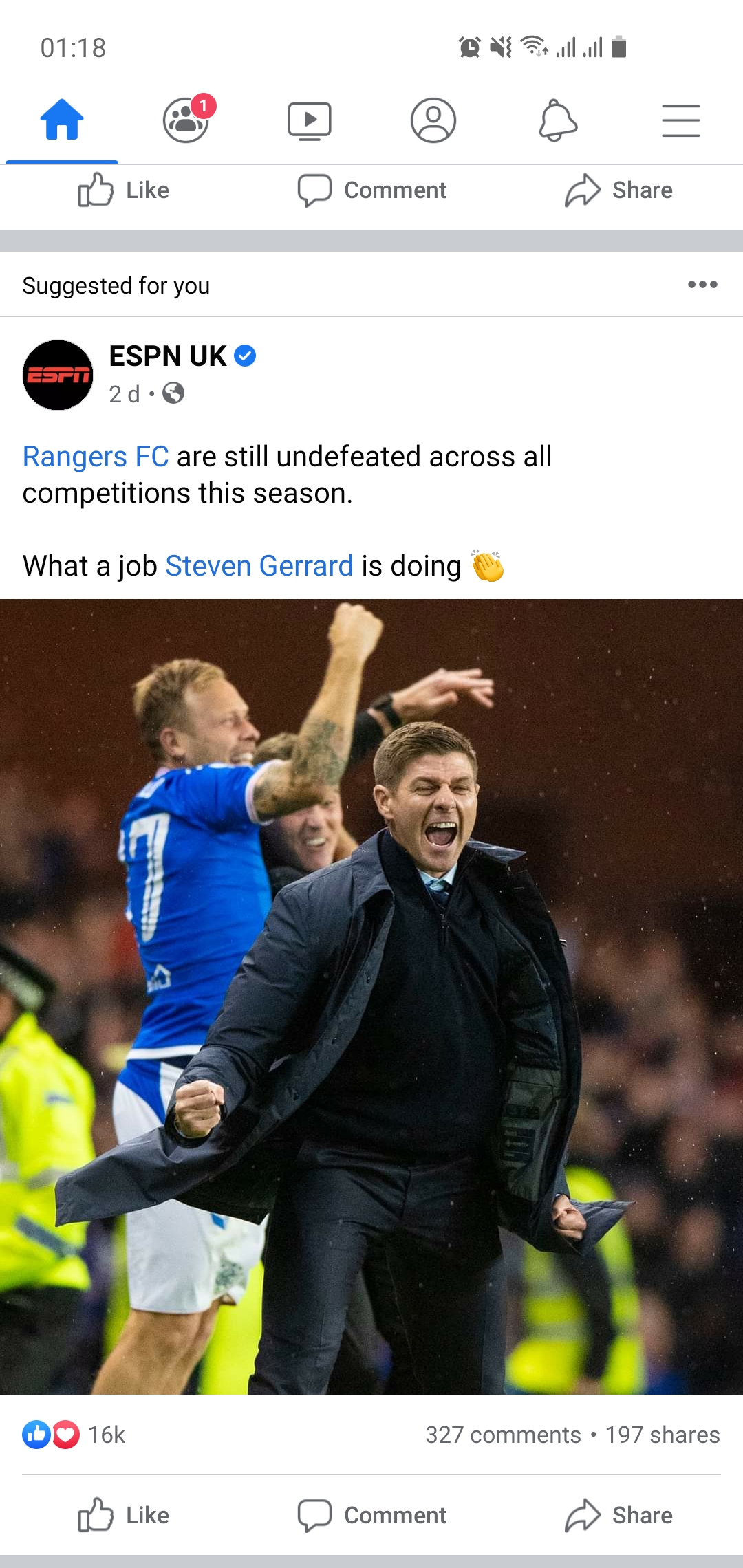Comment on the post above Suggested for you
The height and width of the screenshot is (1568, 743).
[371, 190]
